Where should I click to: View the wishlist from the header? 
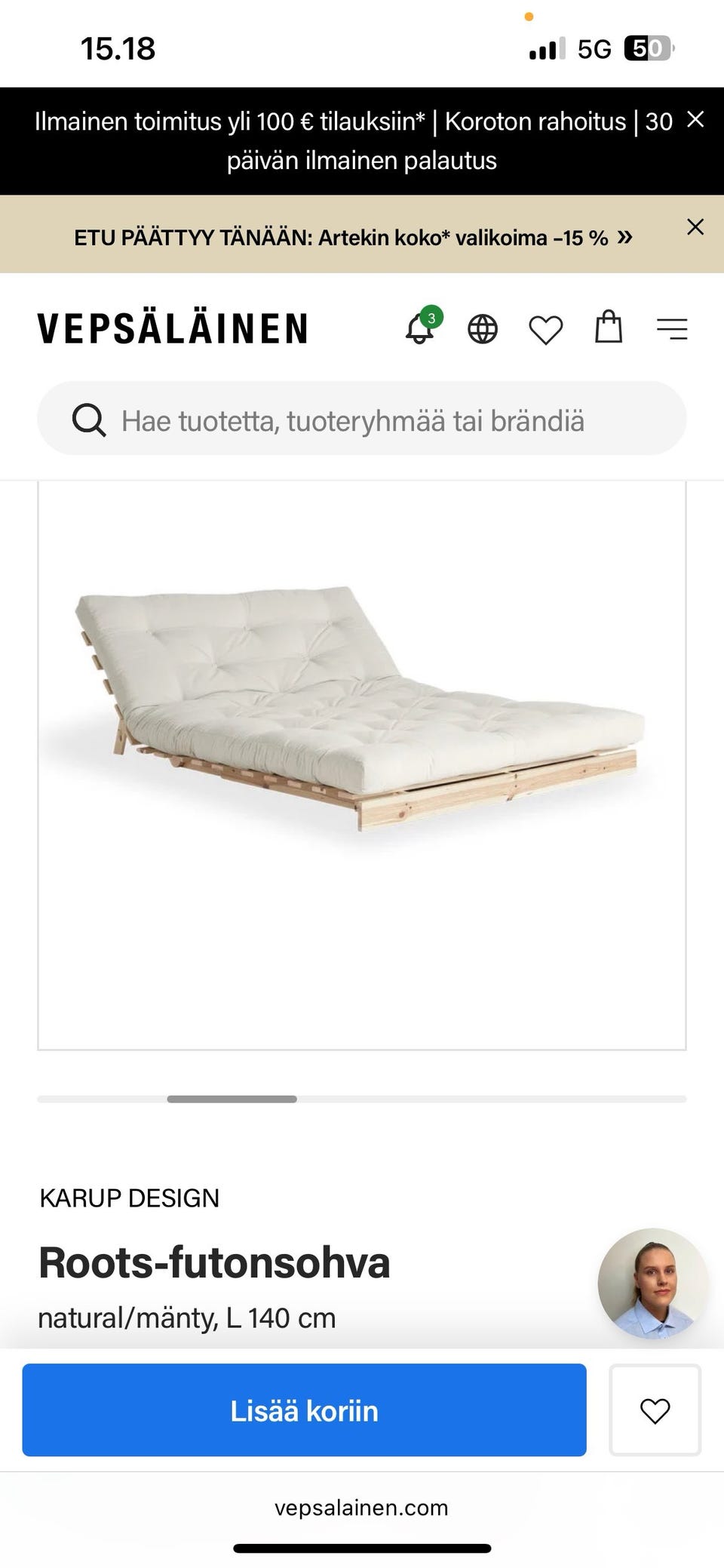545,330
